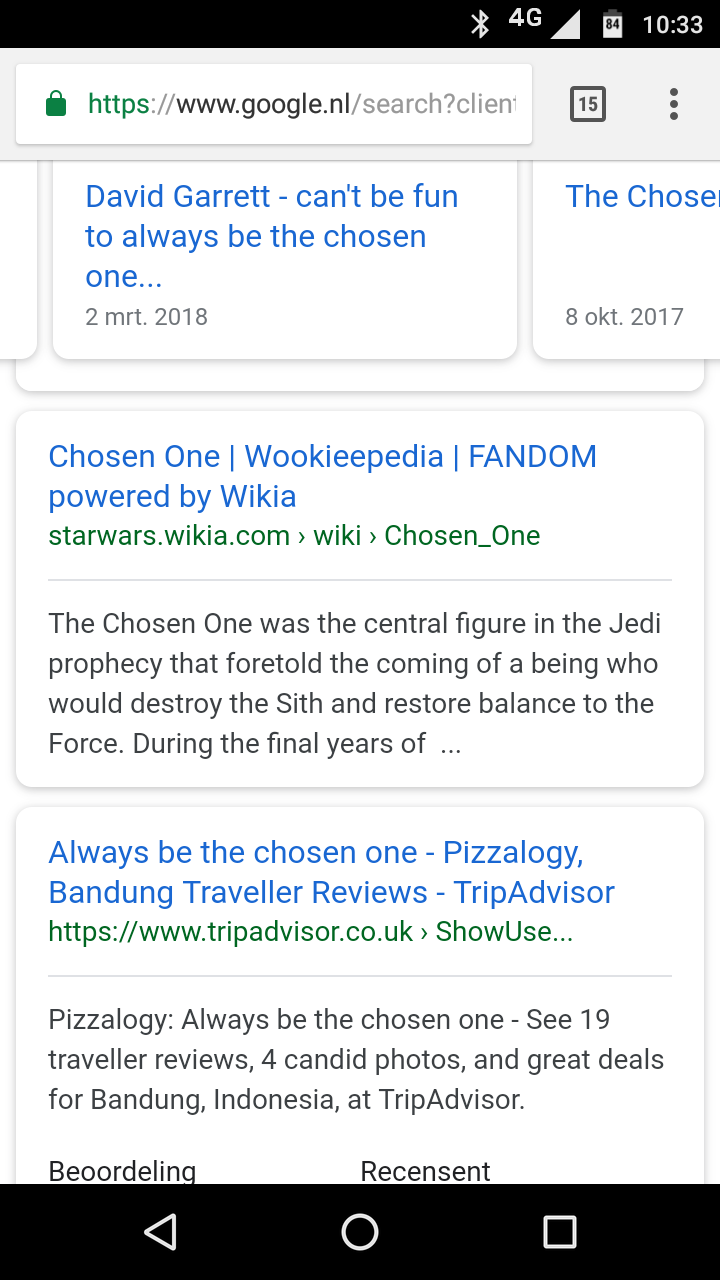Image resolution: width=720 pixels, height=1280 pixels.
Task: Open Chrome's three-dot overflow menu
Action: (x=674, y=104)
